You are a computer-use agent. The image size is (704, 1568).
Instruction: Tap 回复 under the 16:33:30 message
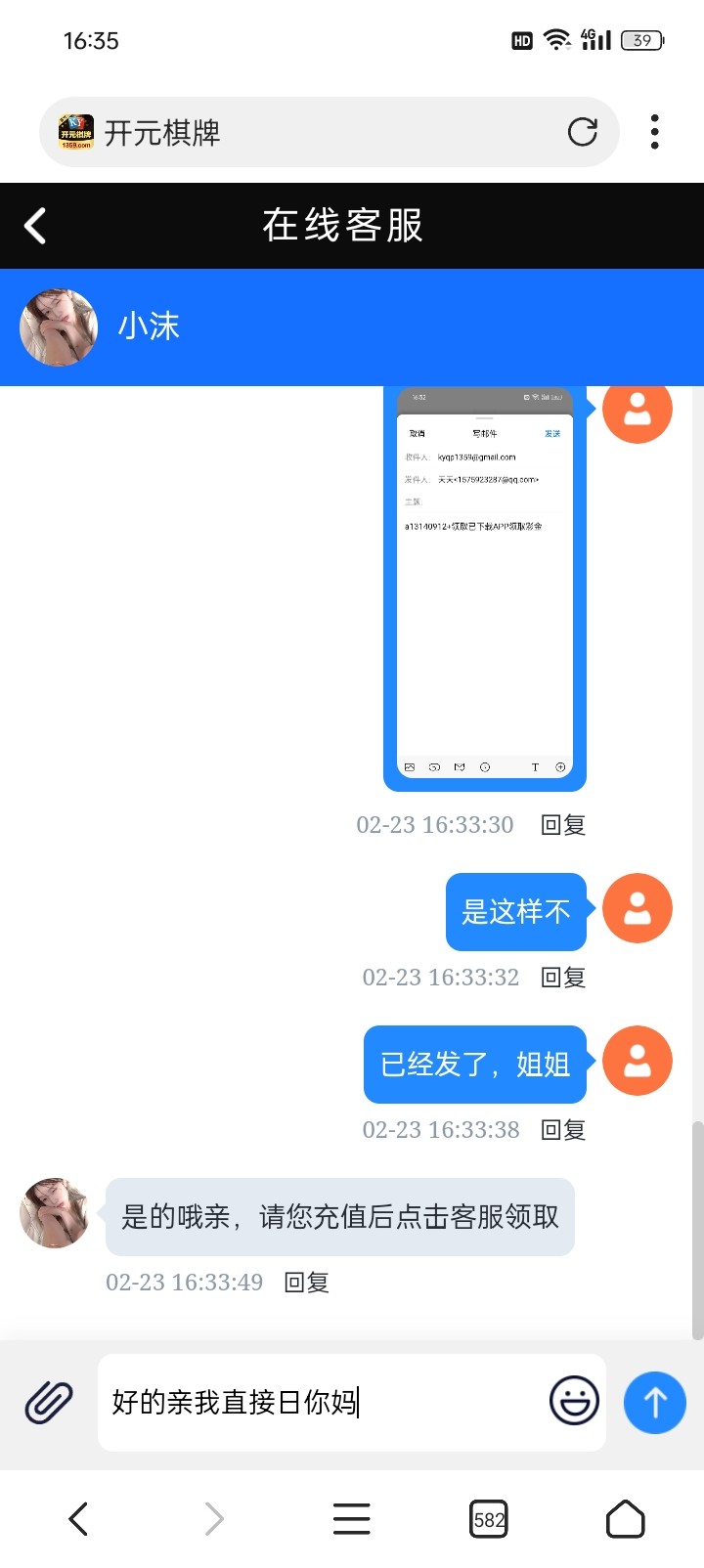point(563,825)
